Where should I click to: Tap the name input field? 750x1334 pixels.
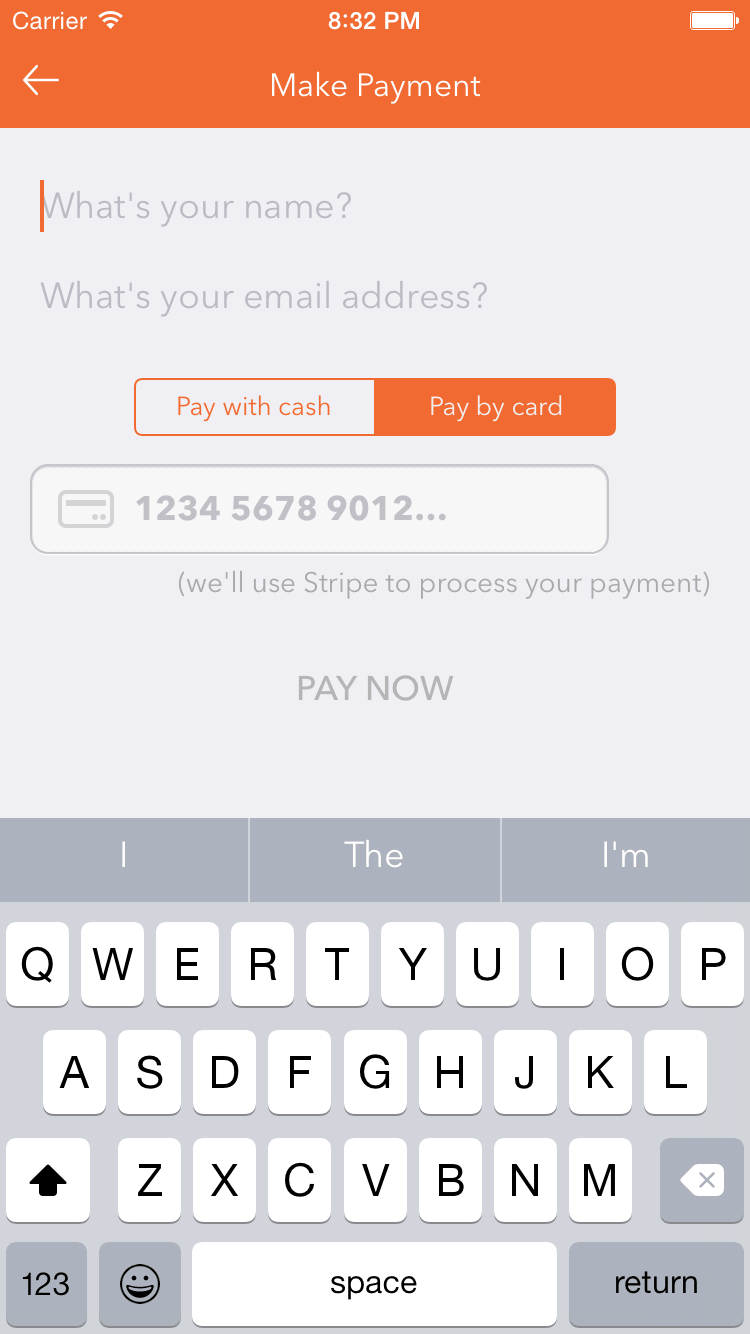click(375, 206)
